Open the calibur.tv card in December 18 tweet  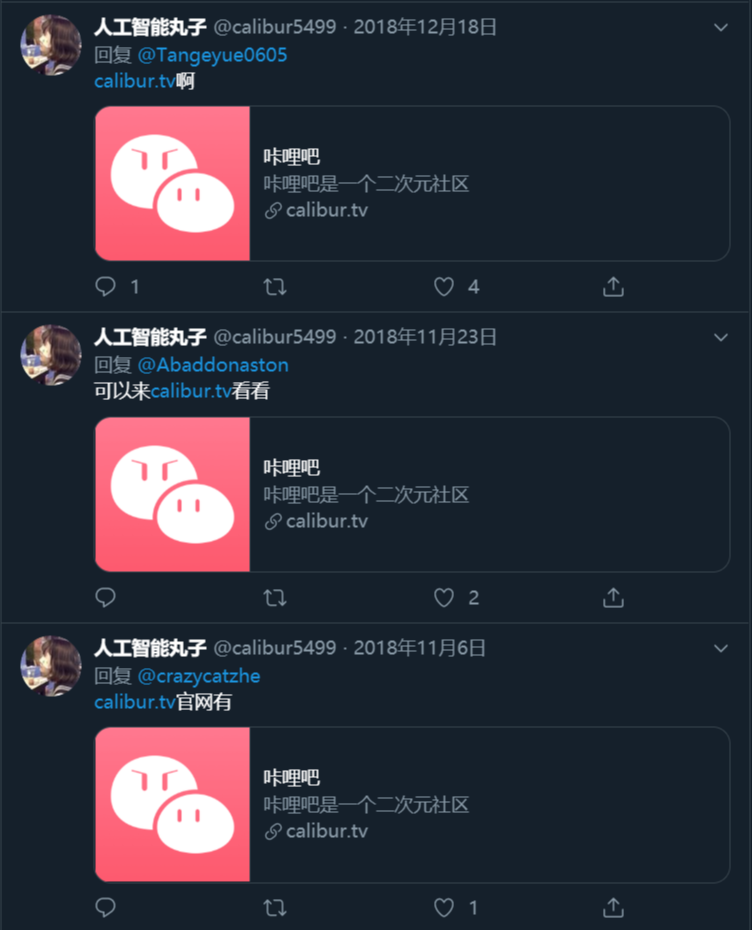click(412, 184)
